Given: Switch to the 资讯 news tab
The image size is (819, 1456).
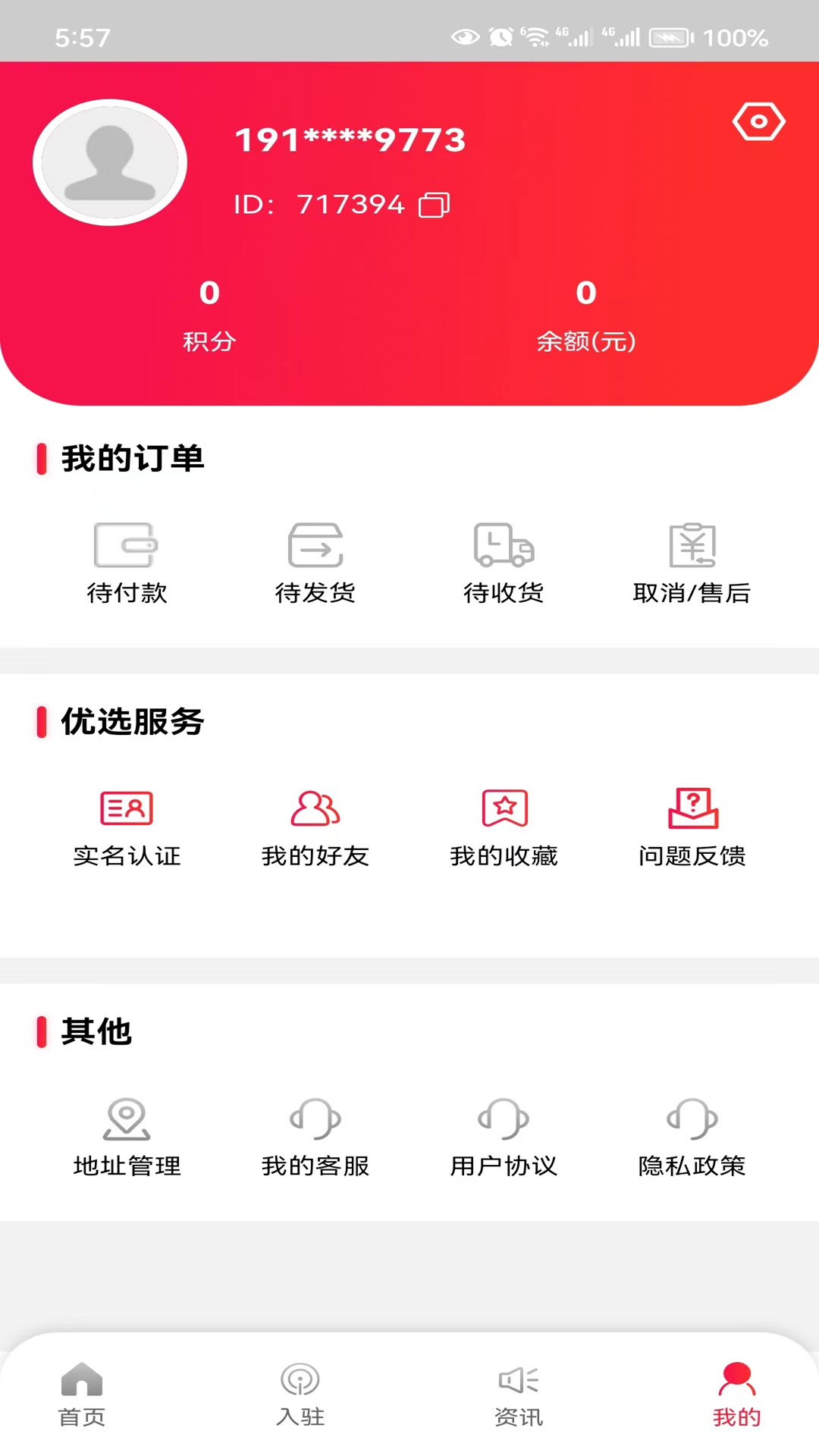Looking at the screenshot, I should pos(519,1394).
